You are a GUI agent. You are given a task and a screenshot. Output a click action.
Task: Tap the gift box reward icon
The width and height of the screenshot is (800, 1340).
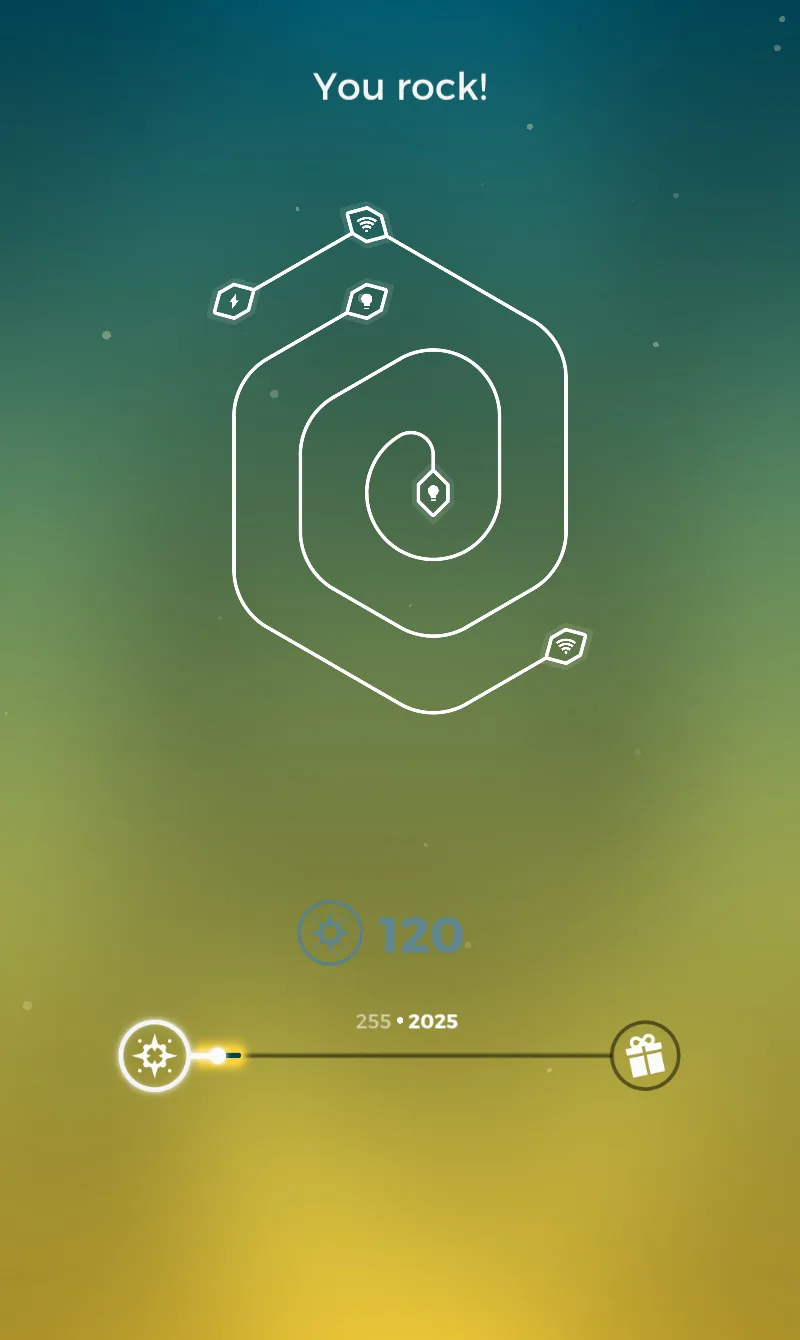click(645, 1056)
